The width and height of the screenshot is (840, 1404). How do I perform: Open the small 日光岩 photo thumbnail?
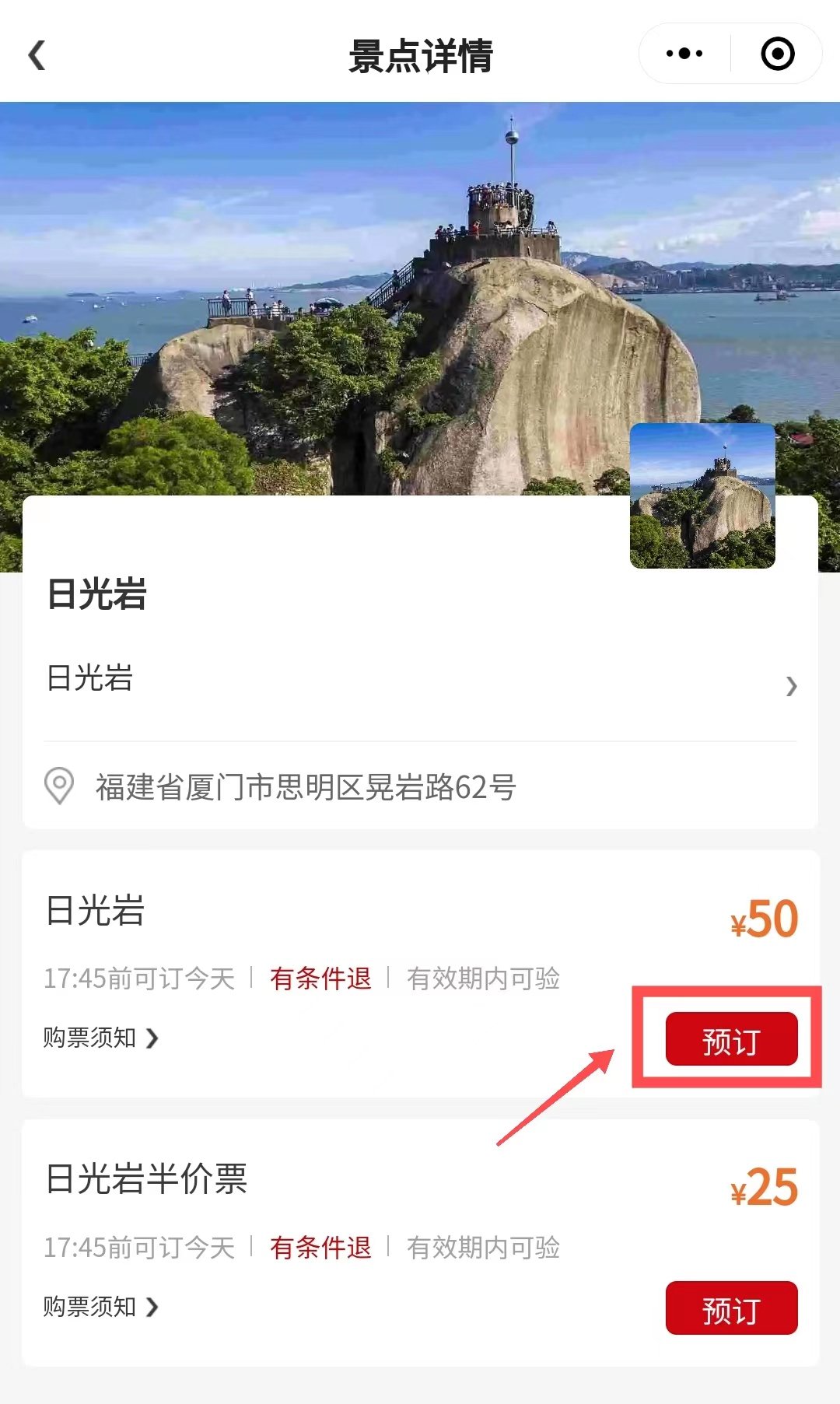click(x=702, y=495)
